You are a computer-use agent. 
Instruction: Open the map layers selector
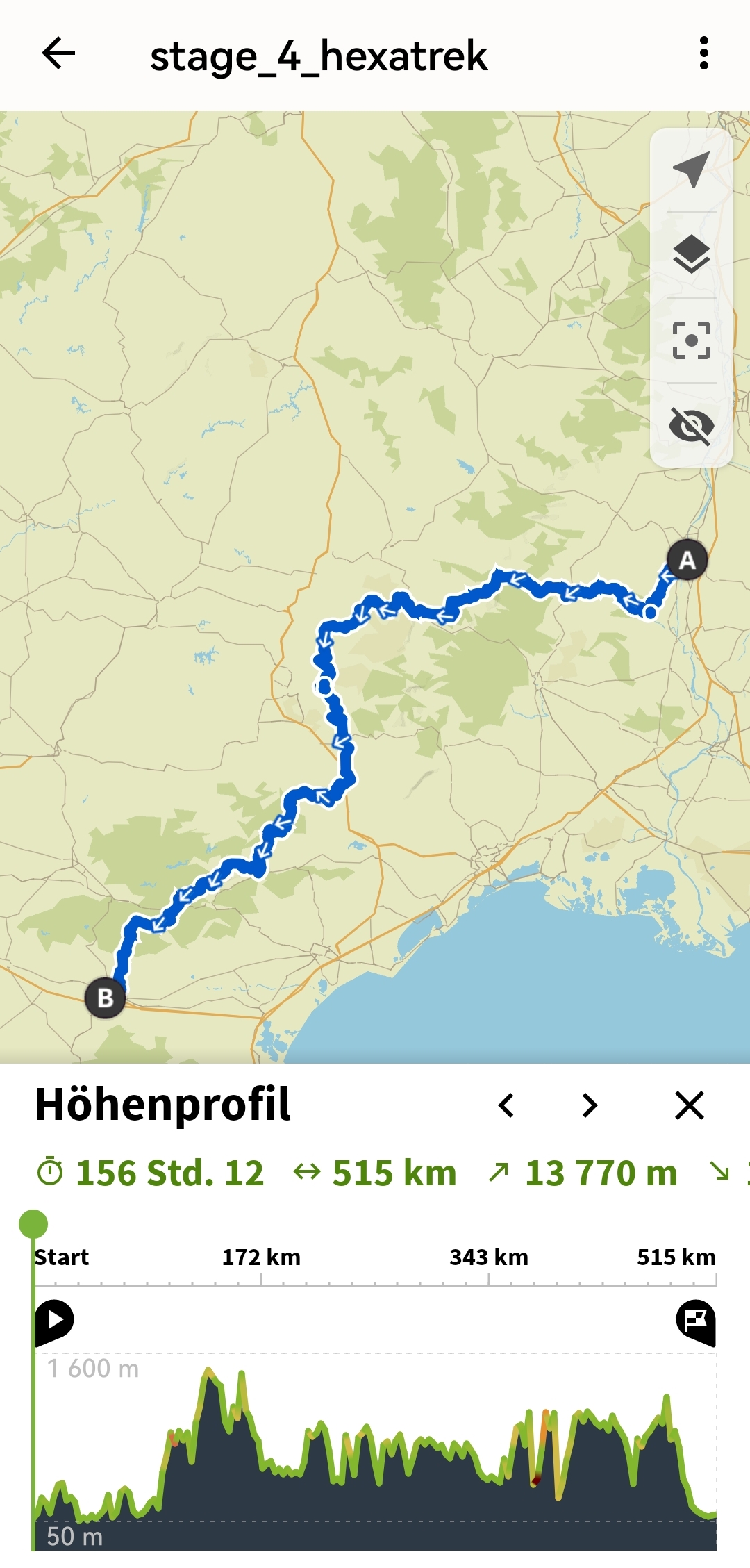click(692, 254)
